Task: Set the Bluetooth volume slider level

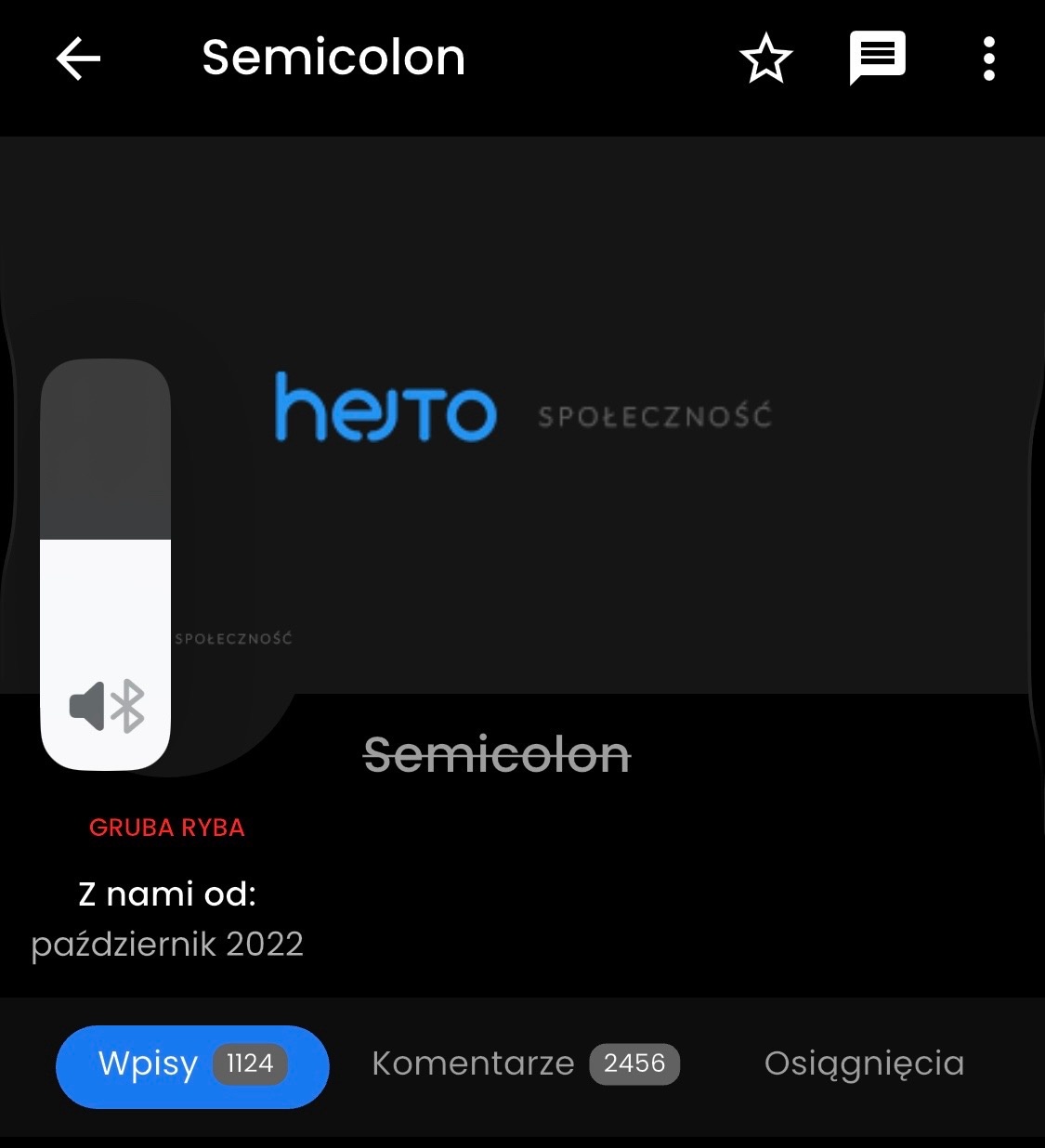Action: (106, 564)
